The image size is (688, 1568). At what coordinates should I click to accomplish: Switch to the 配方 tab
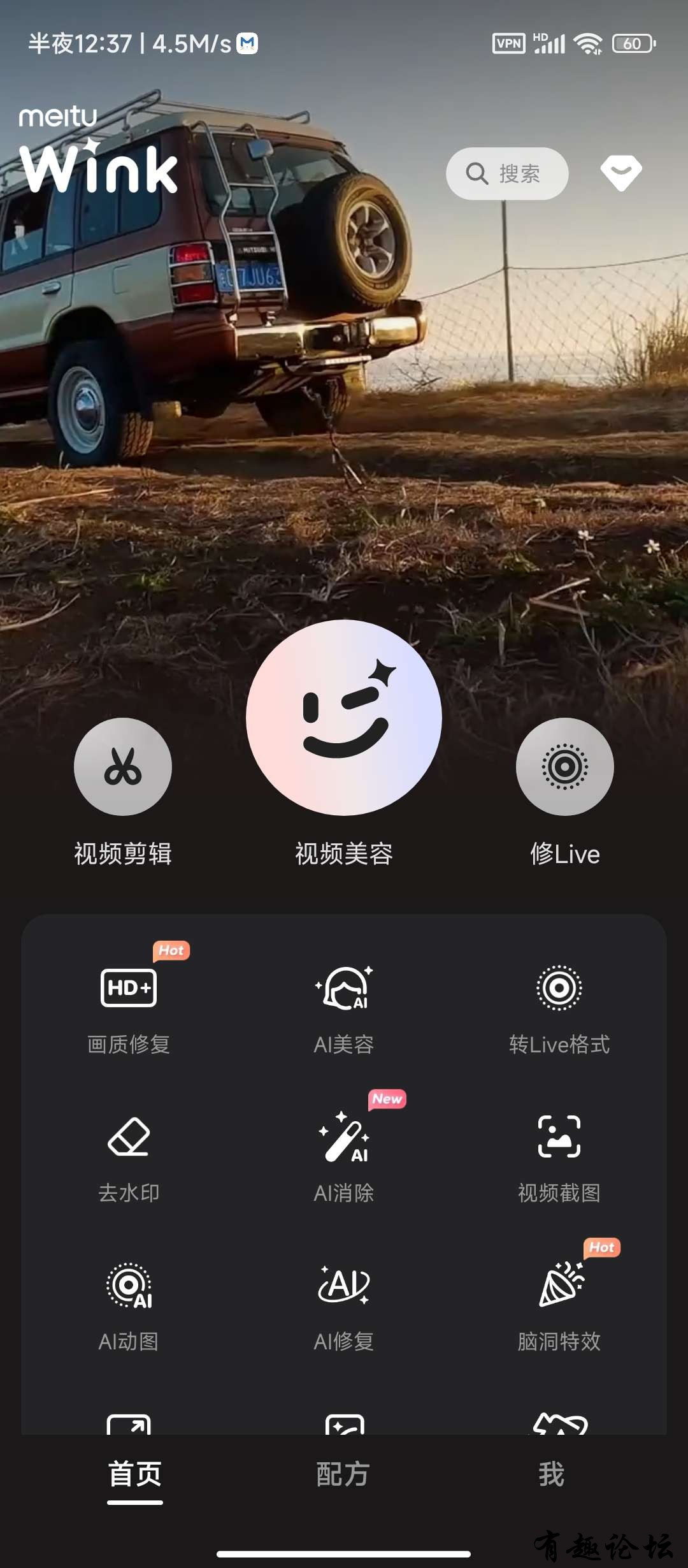[x=343, y=1475]
